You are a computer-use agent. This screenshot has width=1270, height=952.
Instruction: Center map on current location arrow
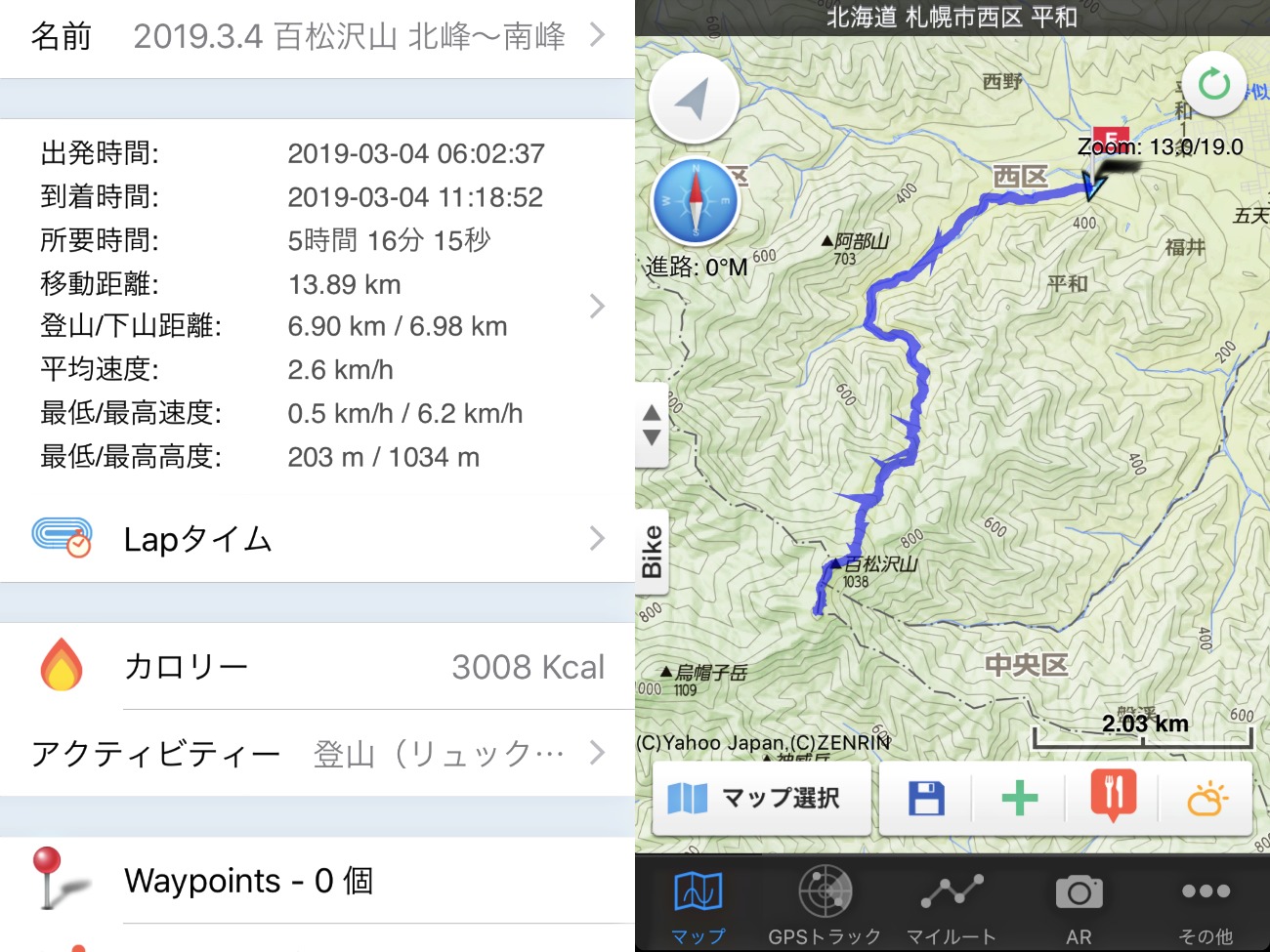click(x=694, y=100)
